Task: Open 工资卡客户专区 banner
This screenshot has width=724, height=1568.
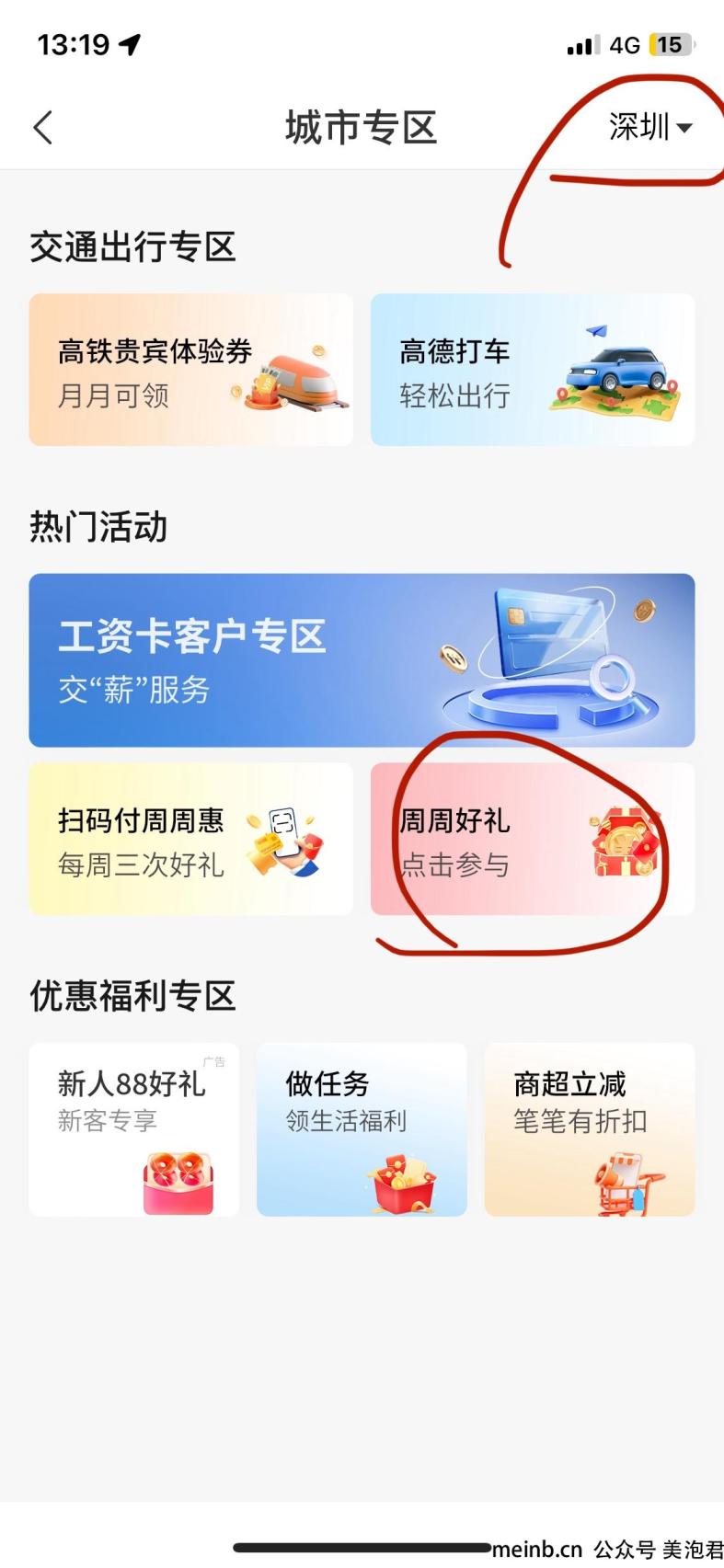Action: [362, 659]
